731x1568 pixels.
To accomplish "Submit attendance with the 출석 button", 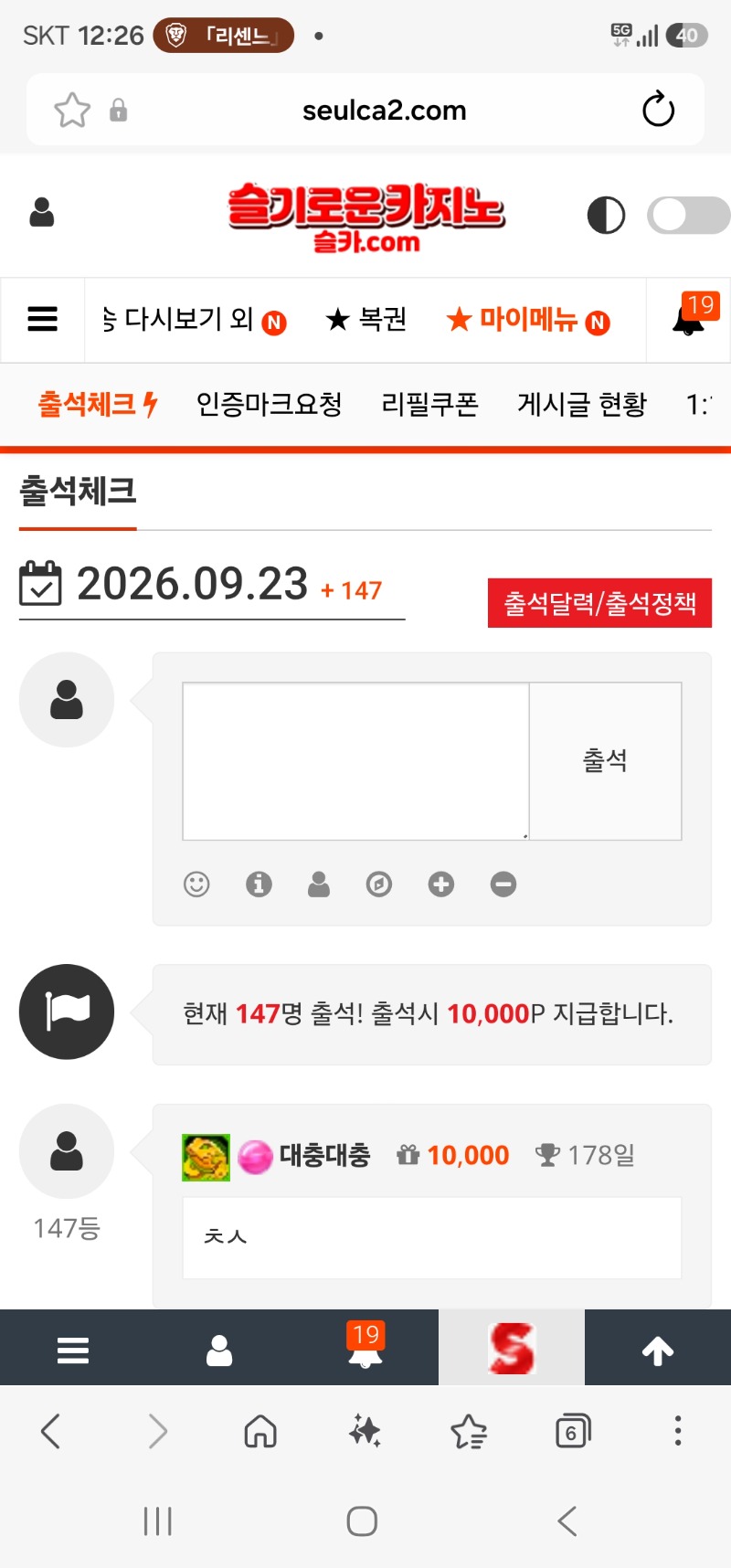I will [606, 761].
